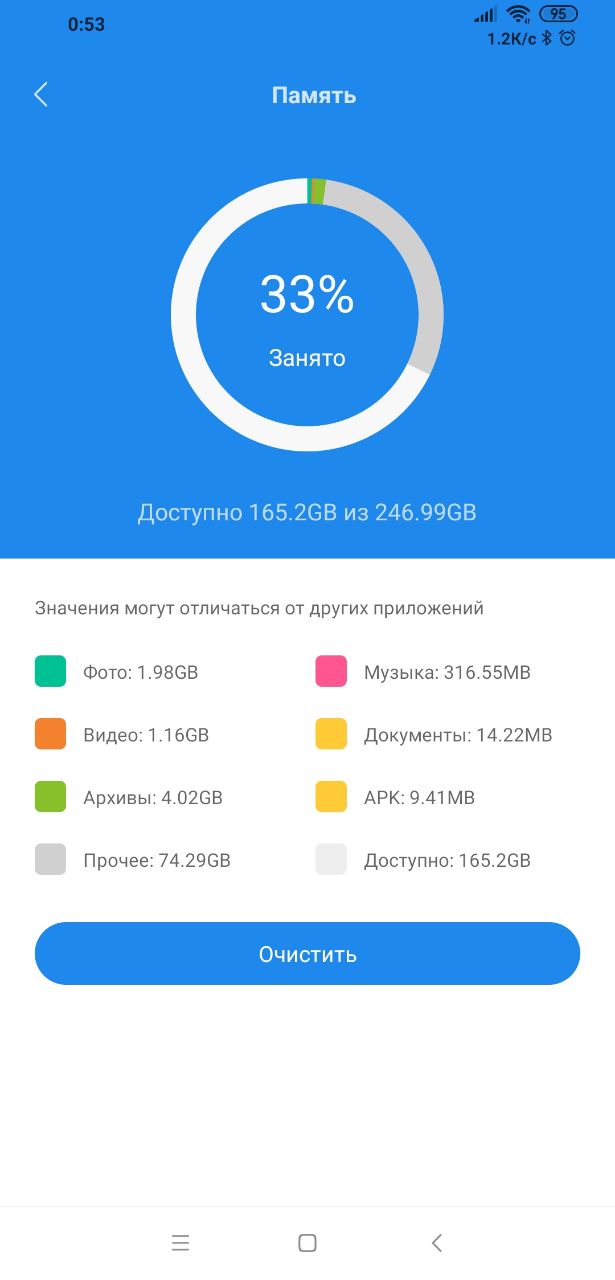Go back from the Память screen
This screenshot has height=1280, width=615.
(x=41, y=95)
